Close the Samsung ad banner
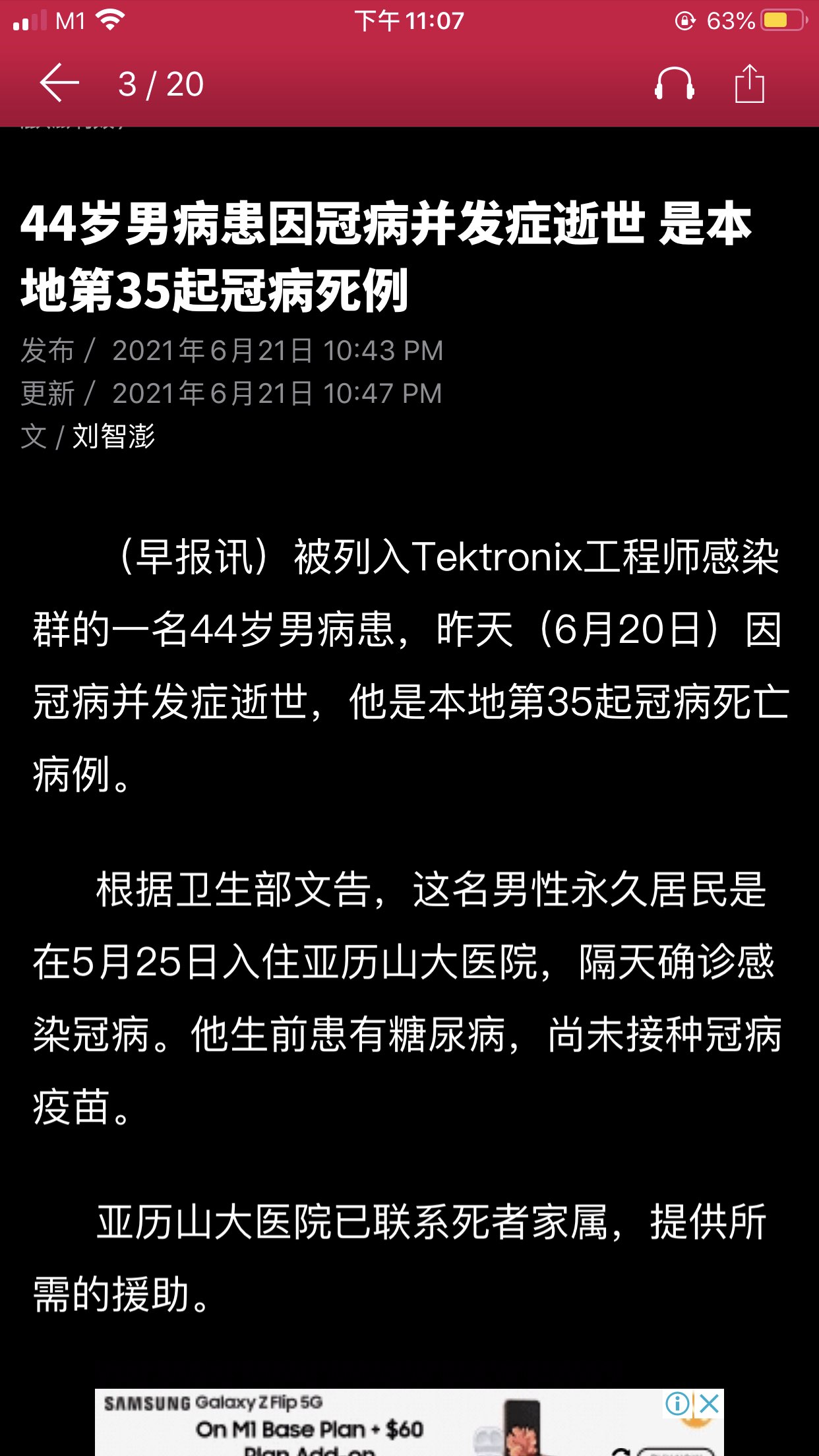This screenshot has height=1456, width=819. pyautogui.click(x=709, y=1404)
